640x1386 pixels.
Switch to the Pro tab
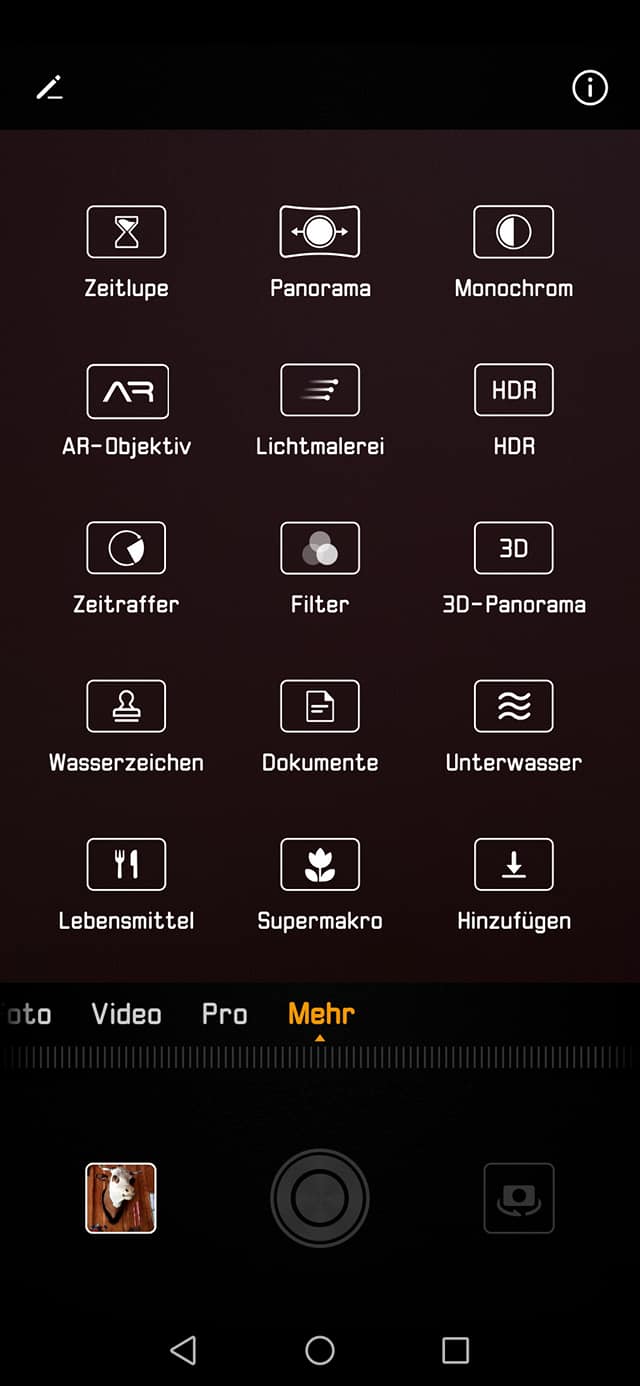[224, 1014]
